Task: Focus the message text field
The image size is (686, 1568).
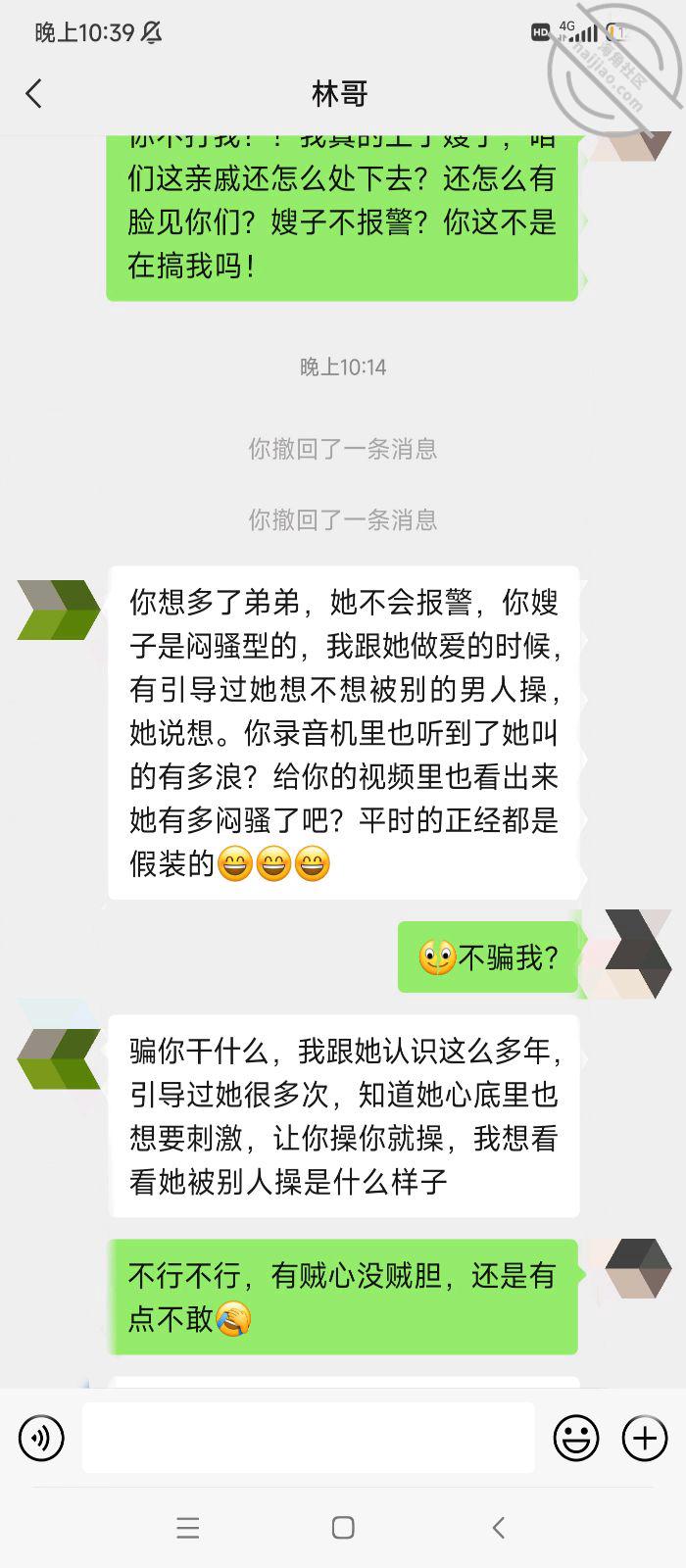Action: 308,1438
